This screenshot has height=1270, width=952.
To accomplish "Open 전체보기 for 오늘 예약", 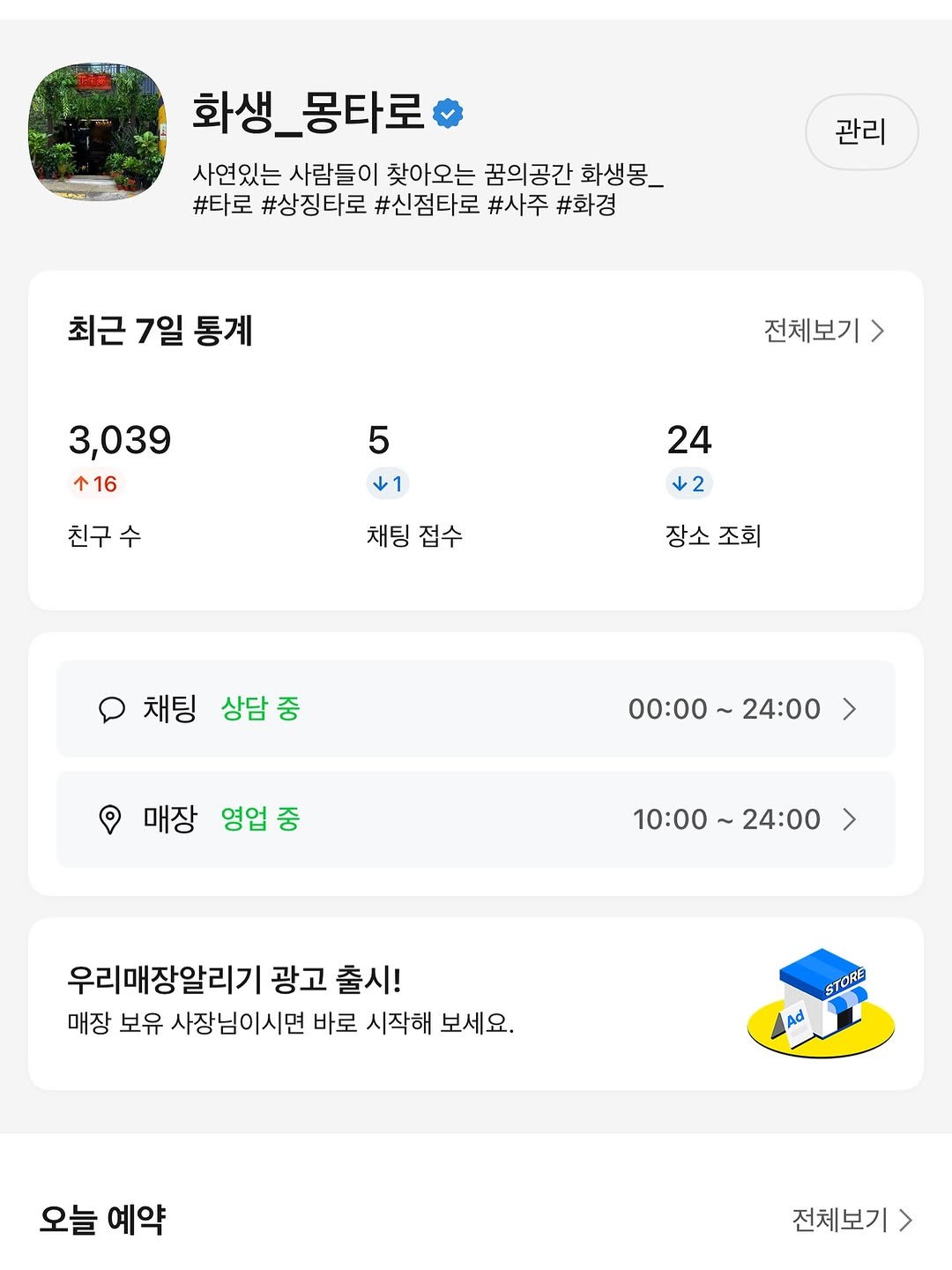I will [x=846, y=1221].
